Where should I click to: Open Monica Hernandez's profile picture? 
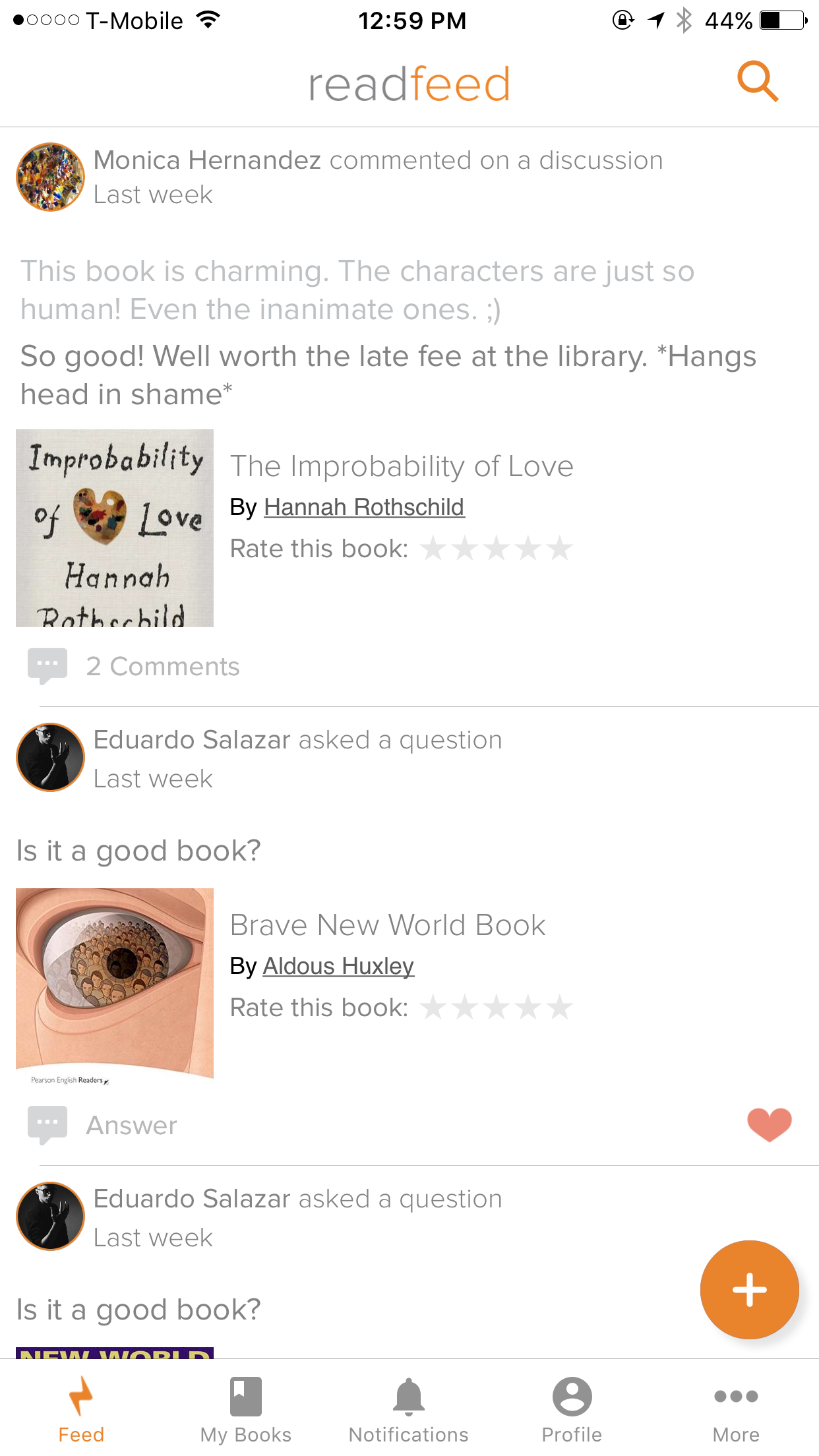coord(50,177)
